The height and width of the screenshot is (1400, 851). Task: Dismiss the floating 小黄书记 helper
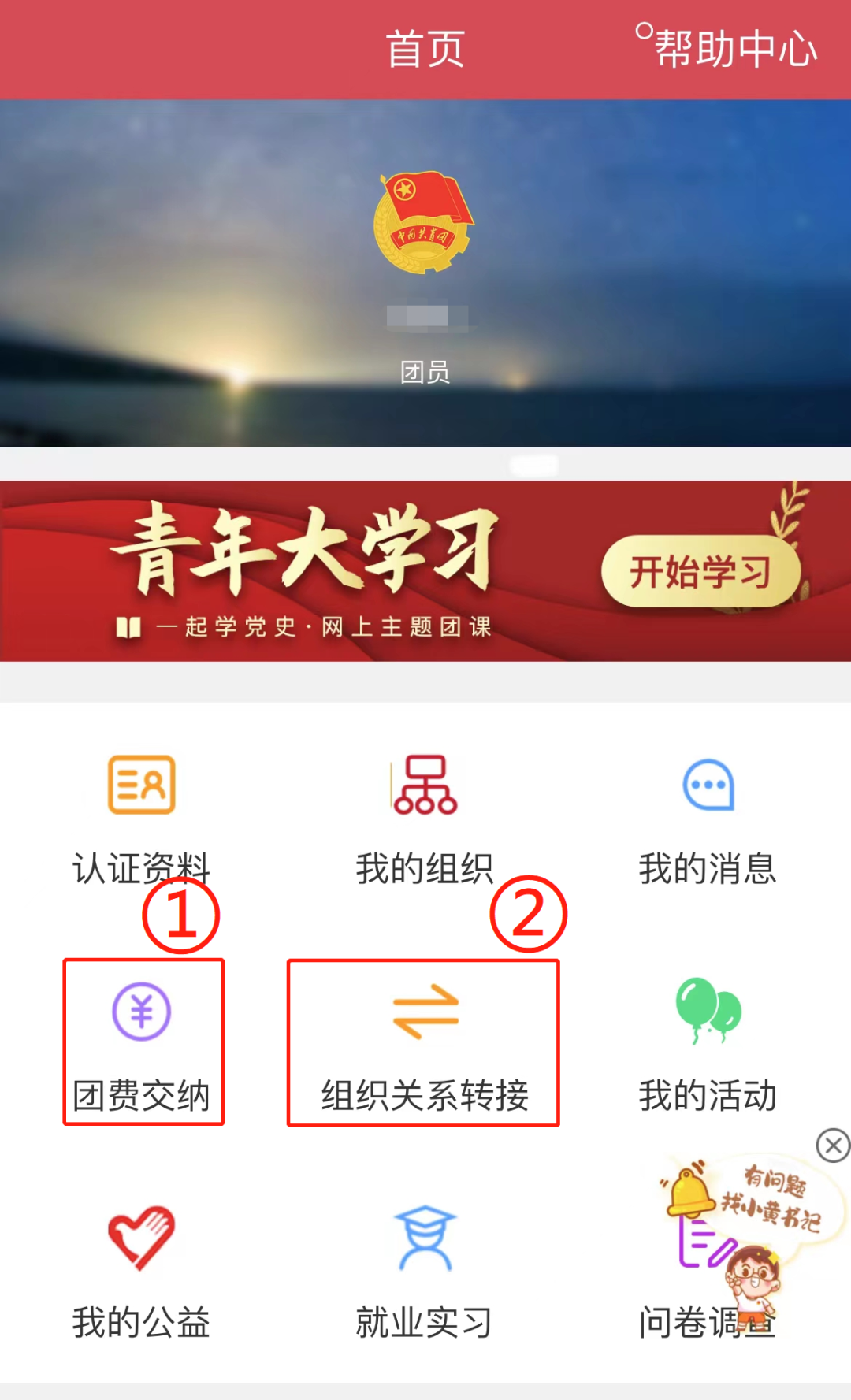[x=833, y=1145]
